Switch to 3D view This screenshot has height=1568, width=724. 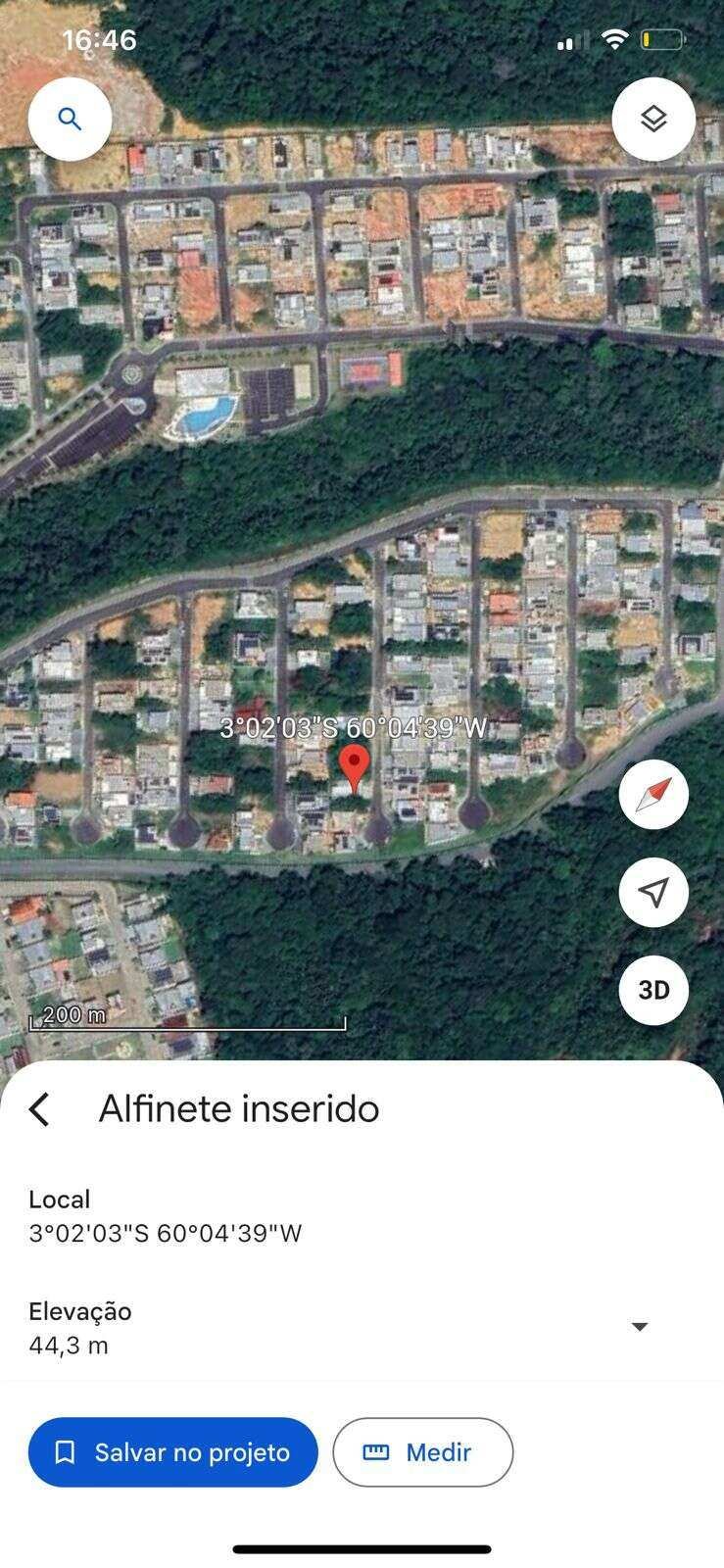pos(653,990)
